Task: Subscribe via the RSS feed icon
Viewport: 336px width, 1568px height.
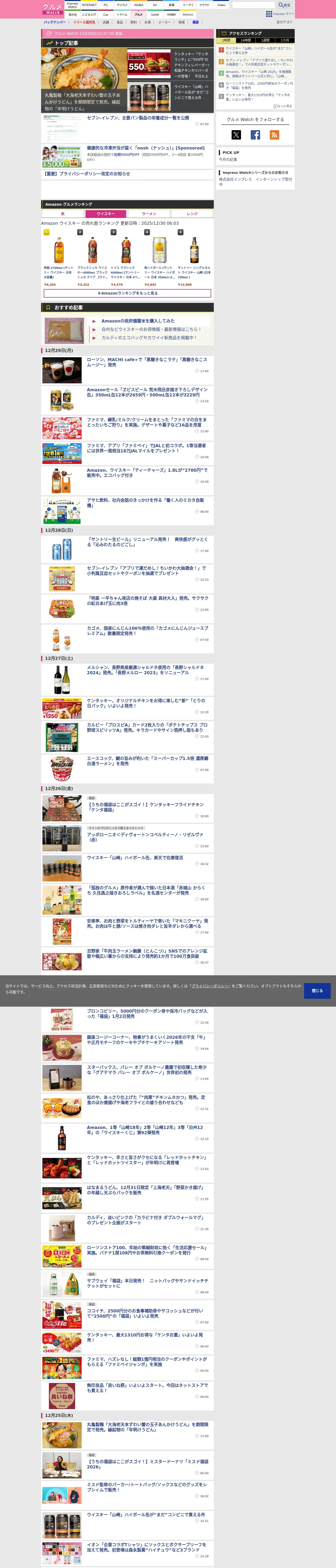Action: [275, 135]
